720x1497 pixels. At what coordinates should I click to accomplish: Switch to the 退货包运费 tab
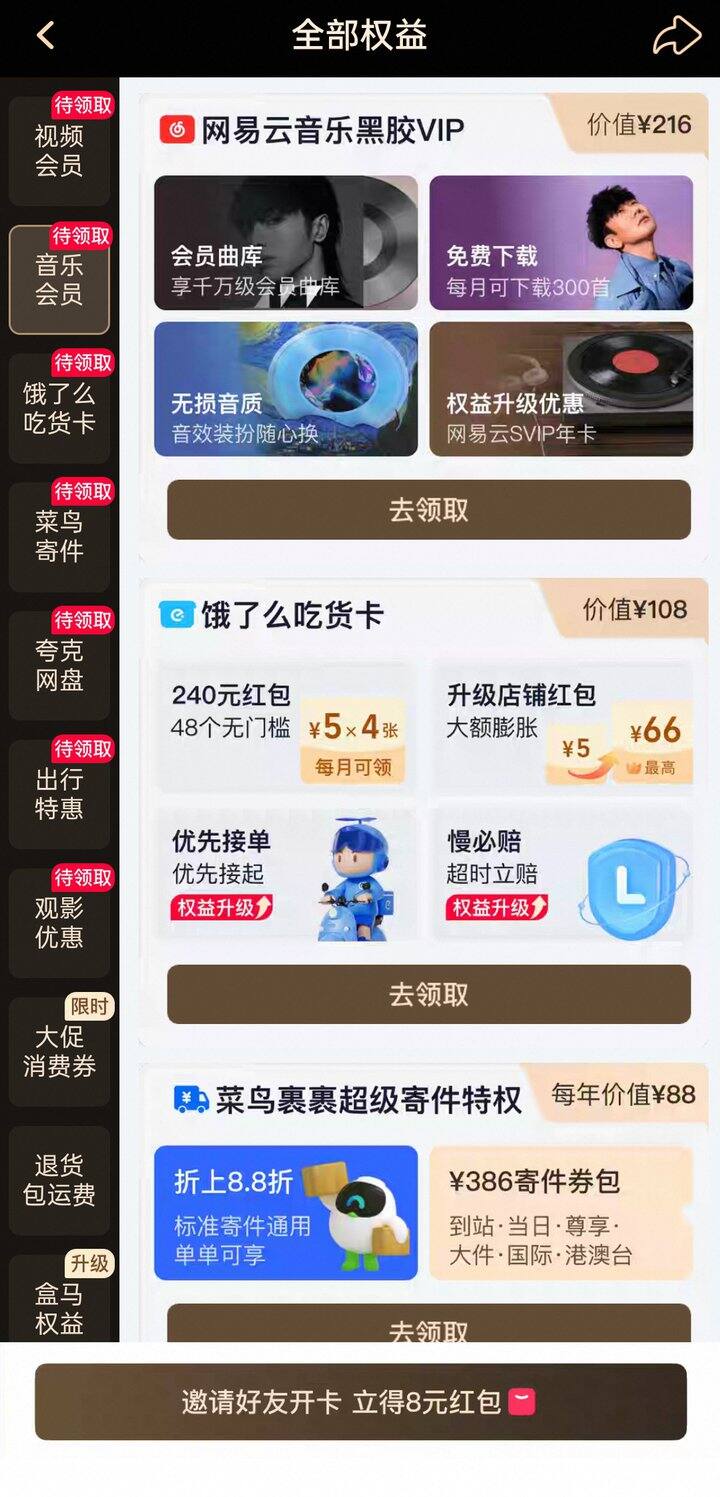click(x=59, y=1180)
